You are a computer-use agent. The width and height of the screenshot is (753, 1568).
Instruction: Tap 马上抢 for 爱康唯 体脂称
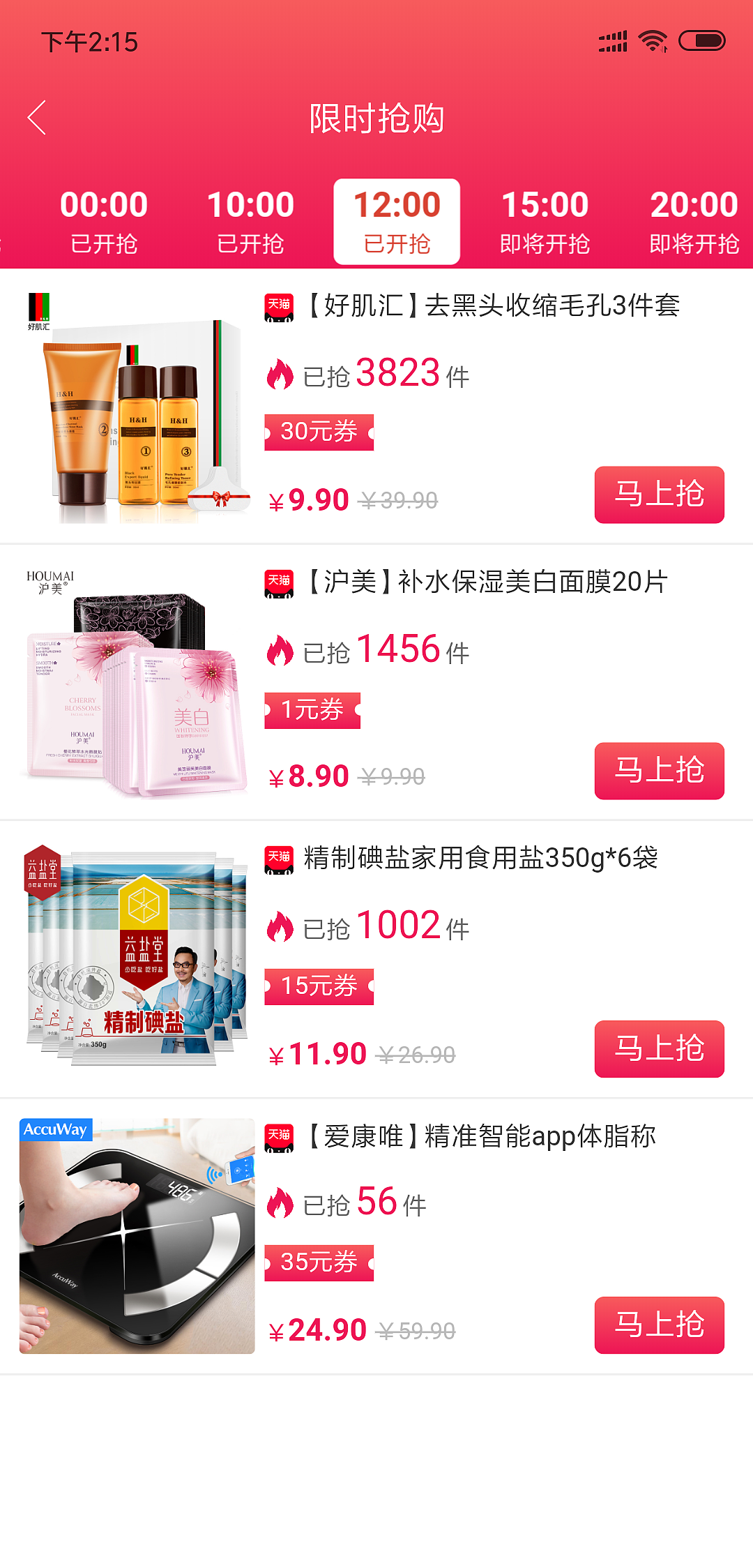[659, 1325]
